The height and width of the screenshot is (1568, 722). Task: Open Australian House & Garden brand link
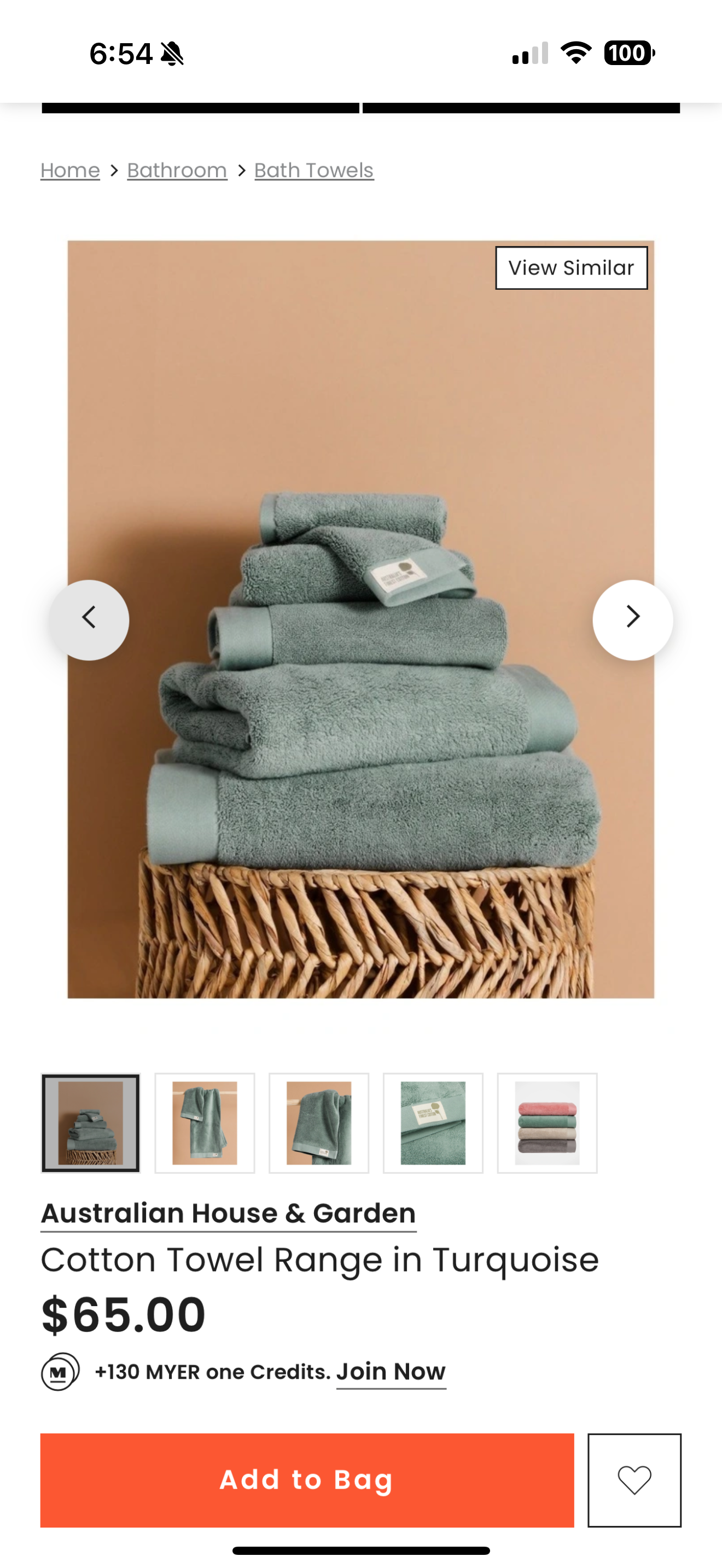pos(228,1213)
